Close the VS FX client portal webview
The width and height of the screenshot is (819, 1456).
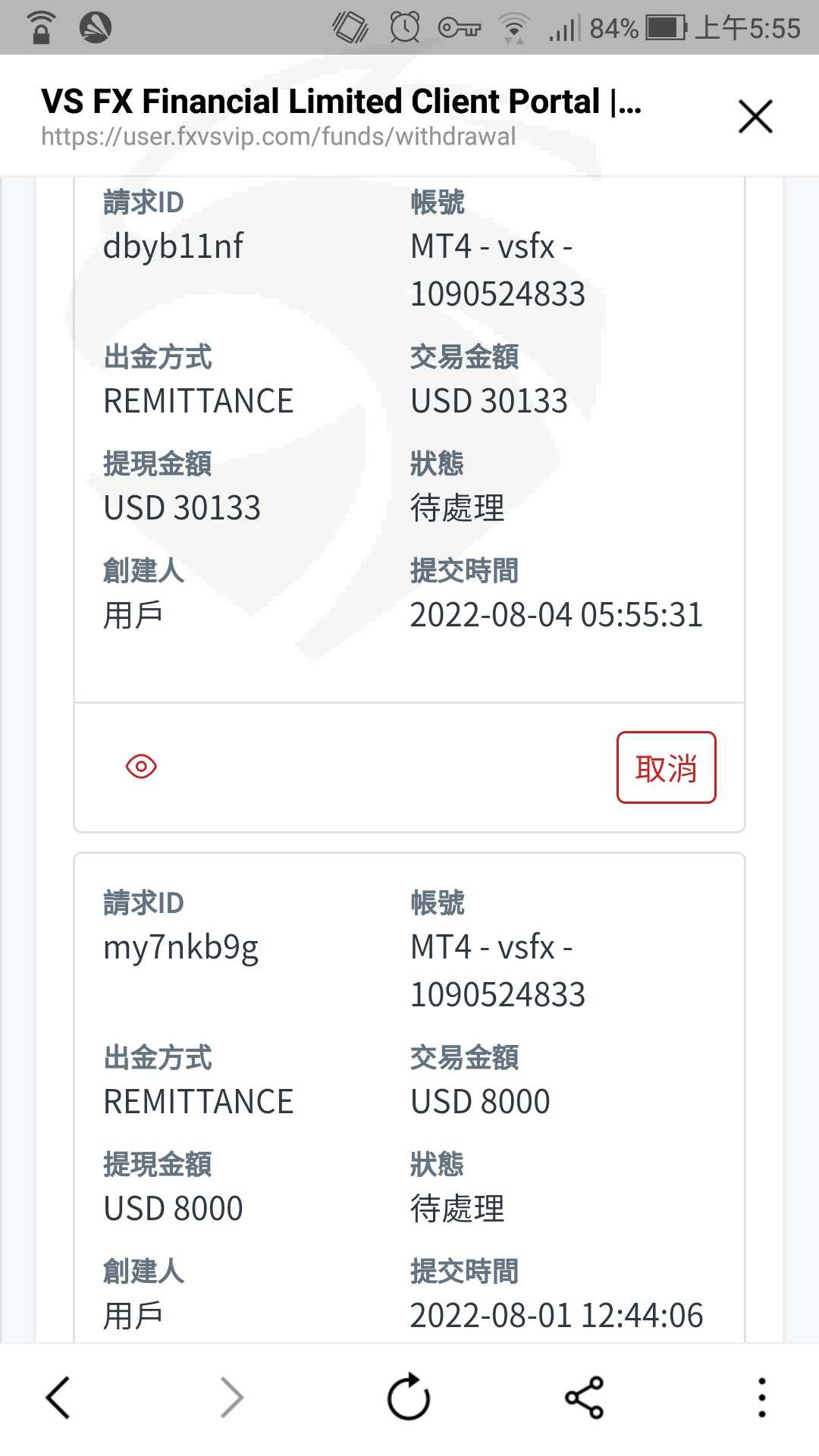[x=755, y=117]
